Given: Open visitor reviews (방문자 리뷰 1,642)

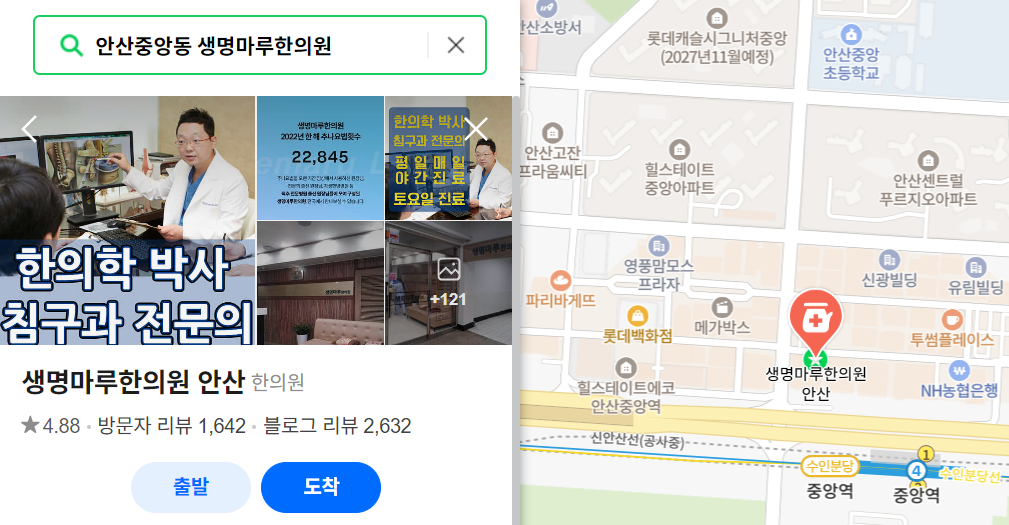Looking at the screenshot, I should 171,426.
